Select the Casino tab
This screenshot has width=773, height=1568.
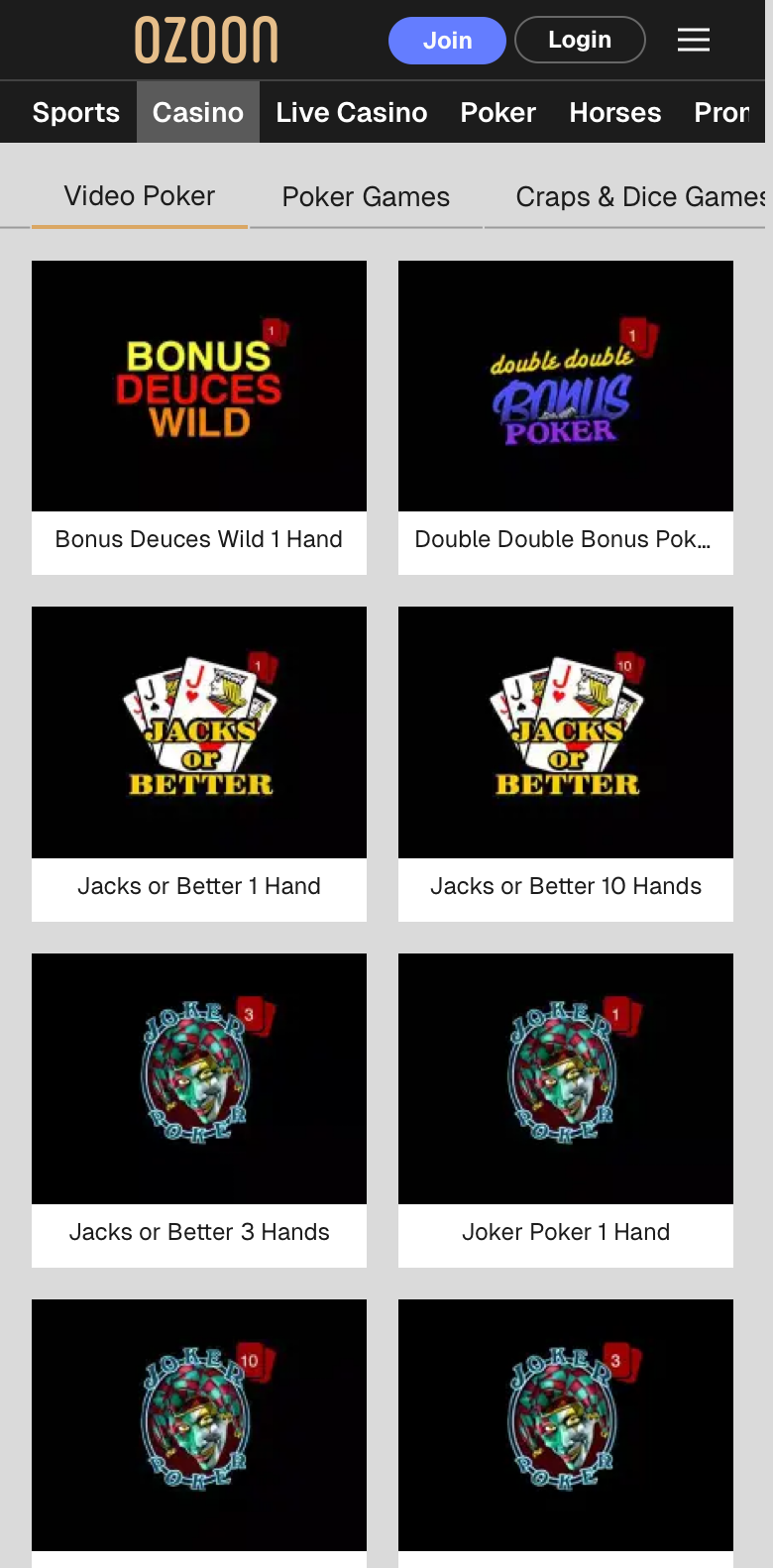[x=198, y=112]
